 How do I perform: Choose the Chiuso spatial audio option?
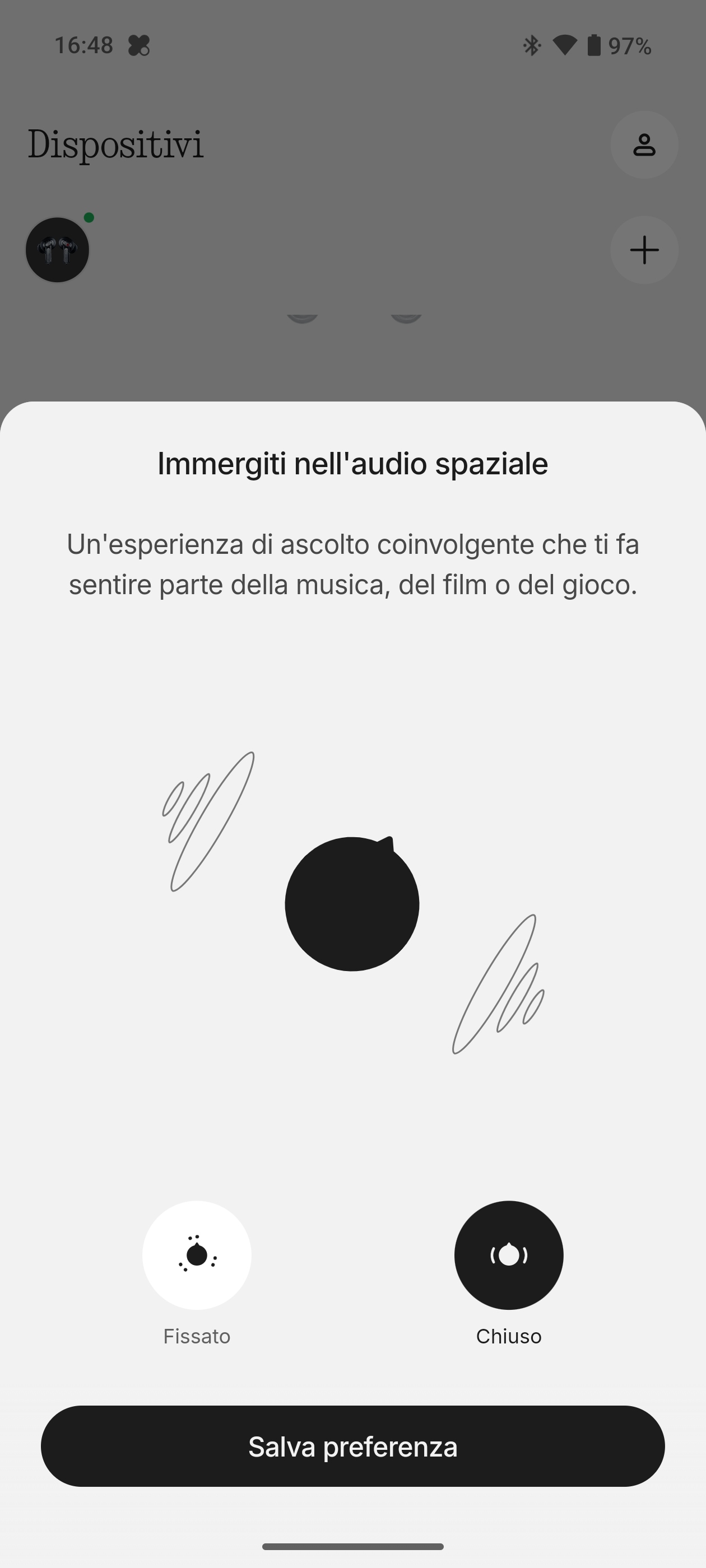point(509,1254)
